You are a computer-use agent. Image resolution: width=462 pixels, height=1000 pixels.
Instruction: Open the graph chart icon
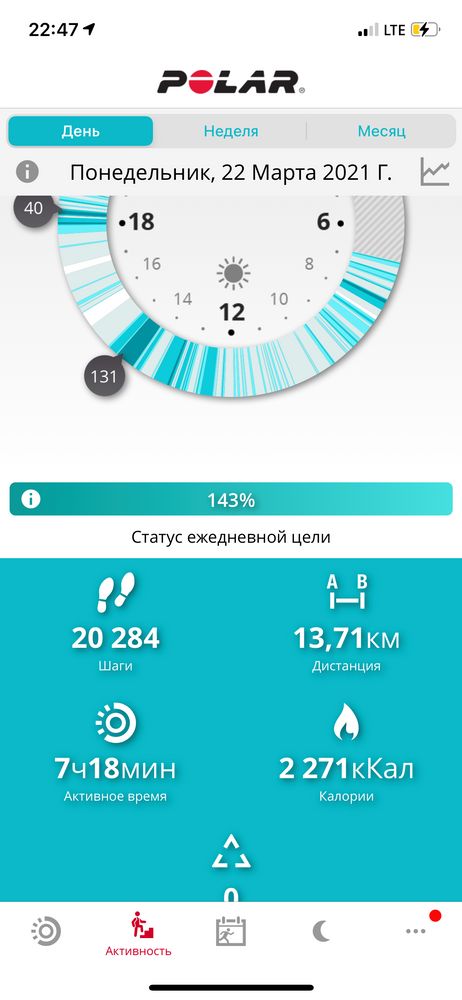[435, 172]
